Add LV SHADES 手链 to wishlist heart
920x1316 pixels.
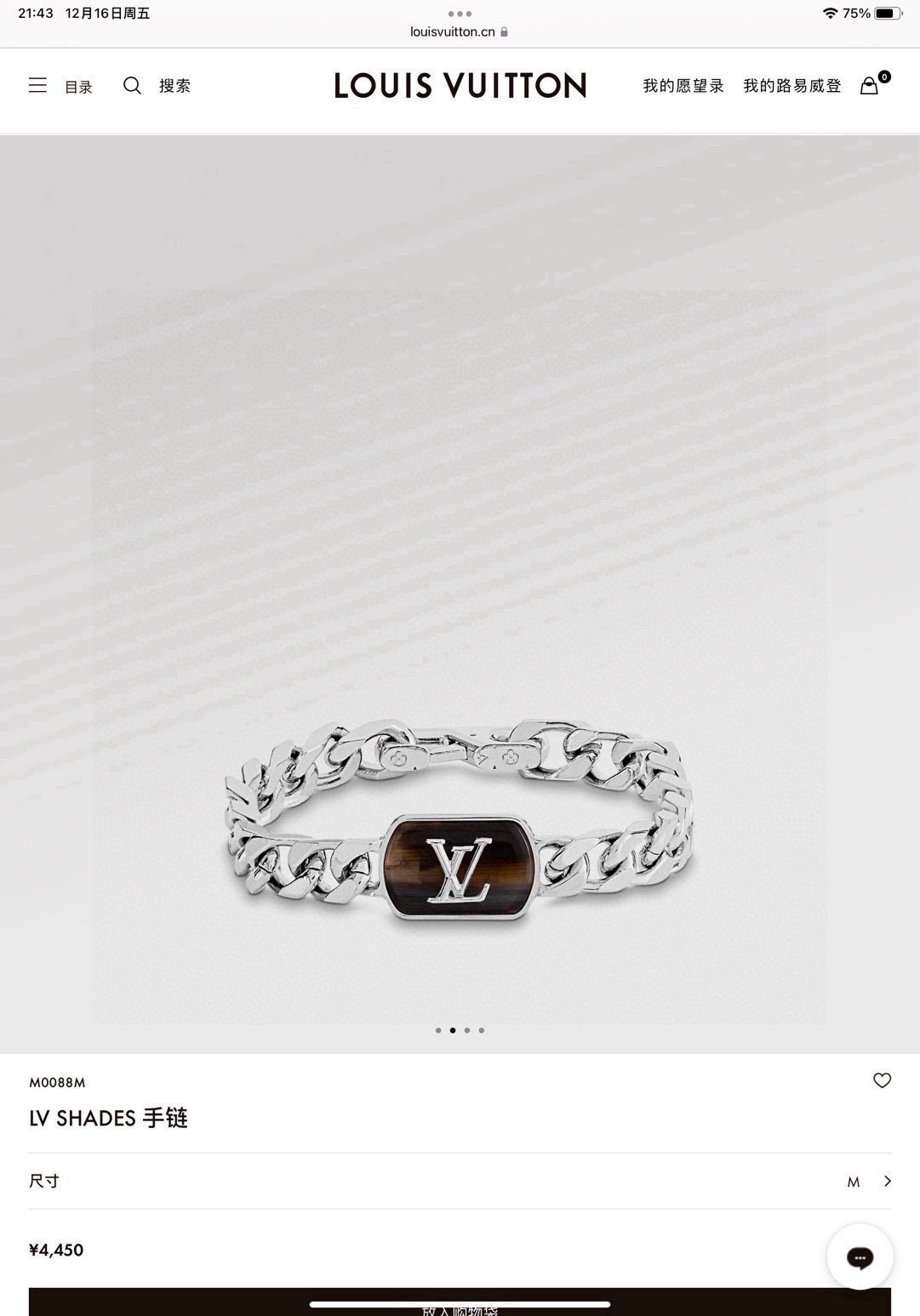[x=882, y=1080]
